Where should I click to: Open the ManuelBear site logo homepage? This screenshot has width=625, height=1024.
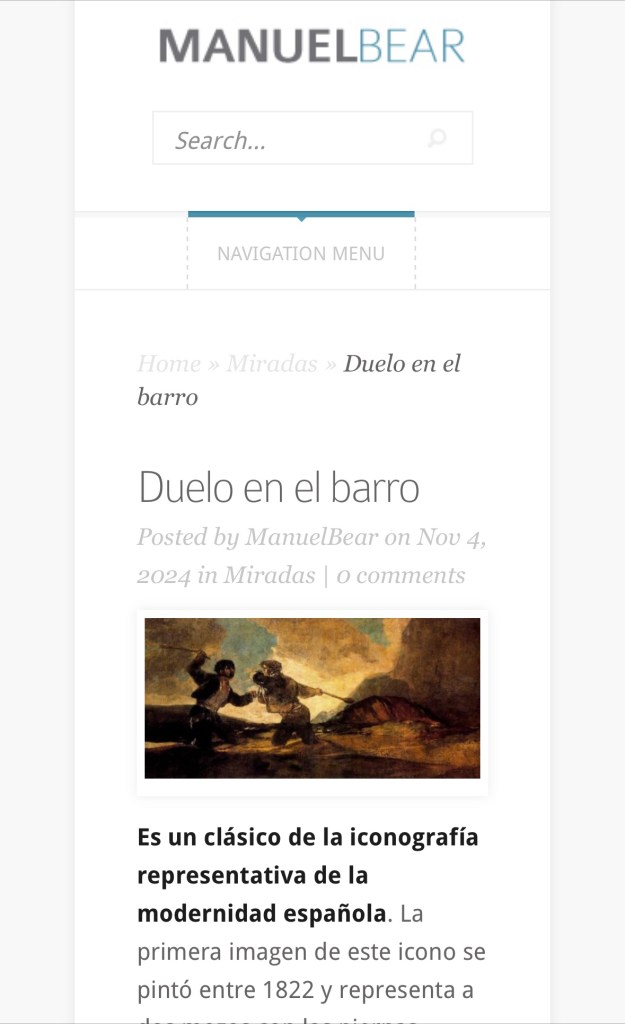pos(312,46)
